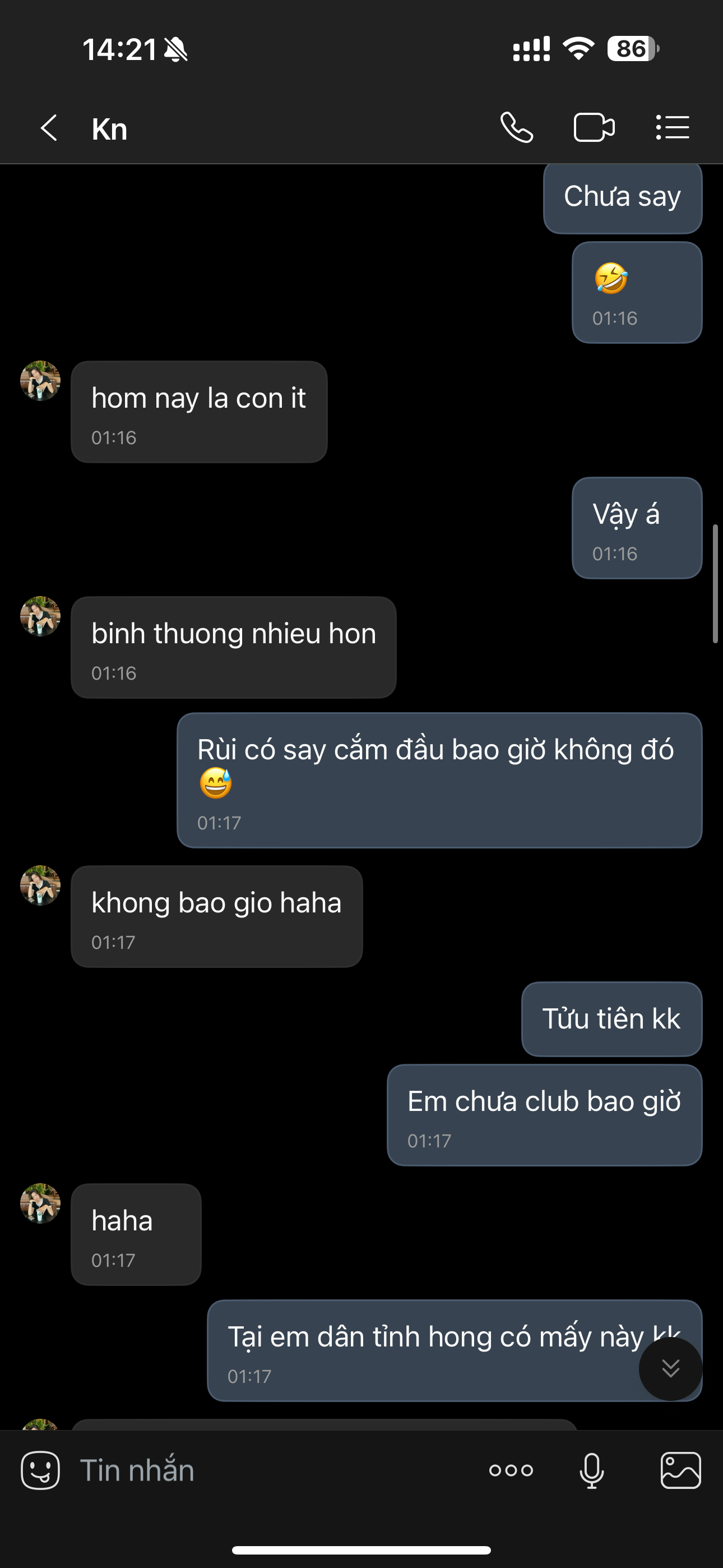The image size is (723, 1568).
Task: Open the photo gallery picker
Action: [x=680, y=1470]
